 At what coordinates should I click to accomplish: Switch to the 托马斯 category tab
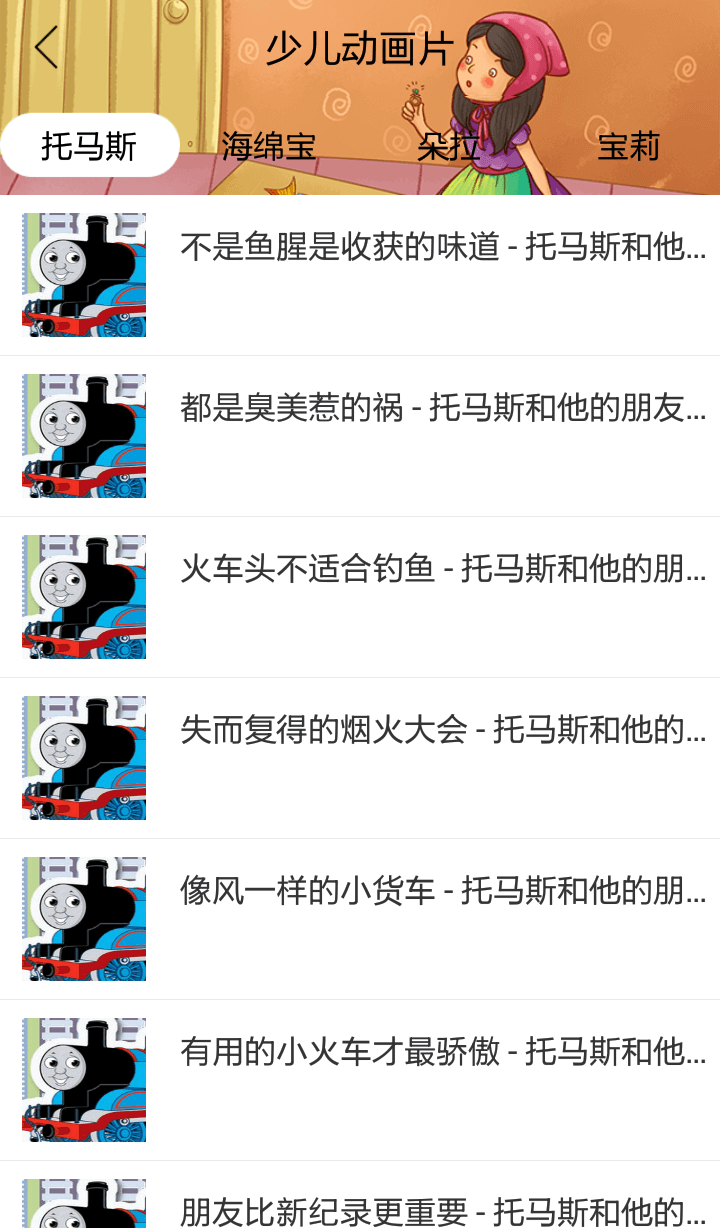(x=90, y=145)
